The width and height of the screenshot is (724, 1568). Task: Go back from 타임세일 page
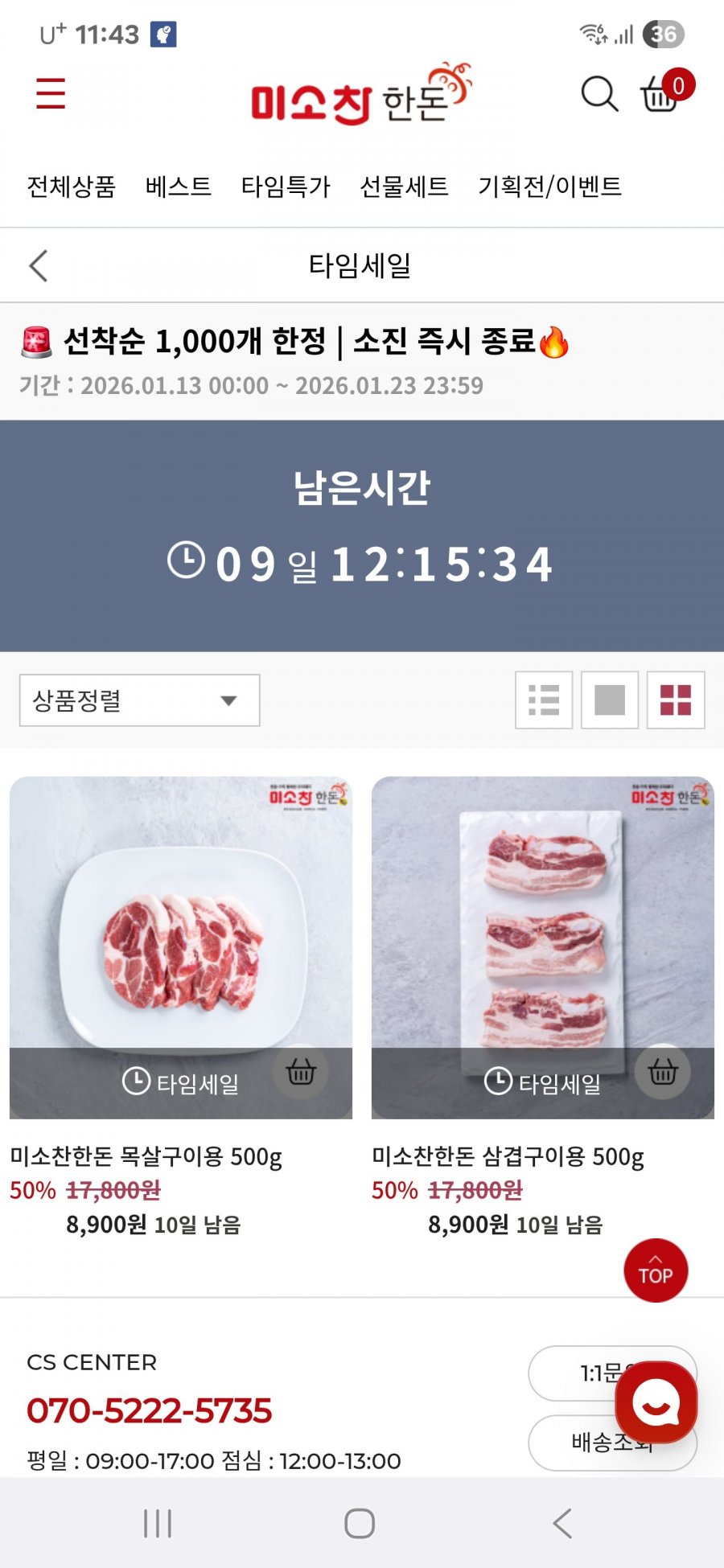click(39, 265)
